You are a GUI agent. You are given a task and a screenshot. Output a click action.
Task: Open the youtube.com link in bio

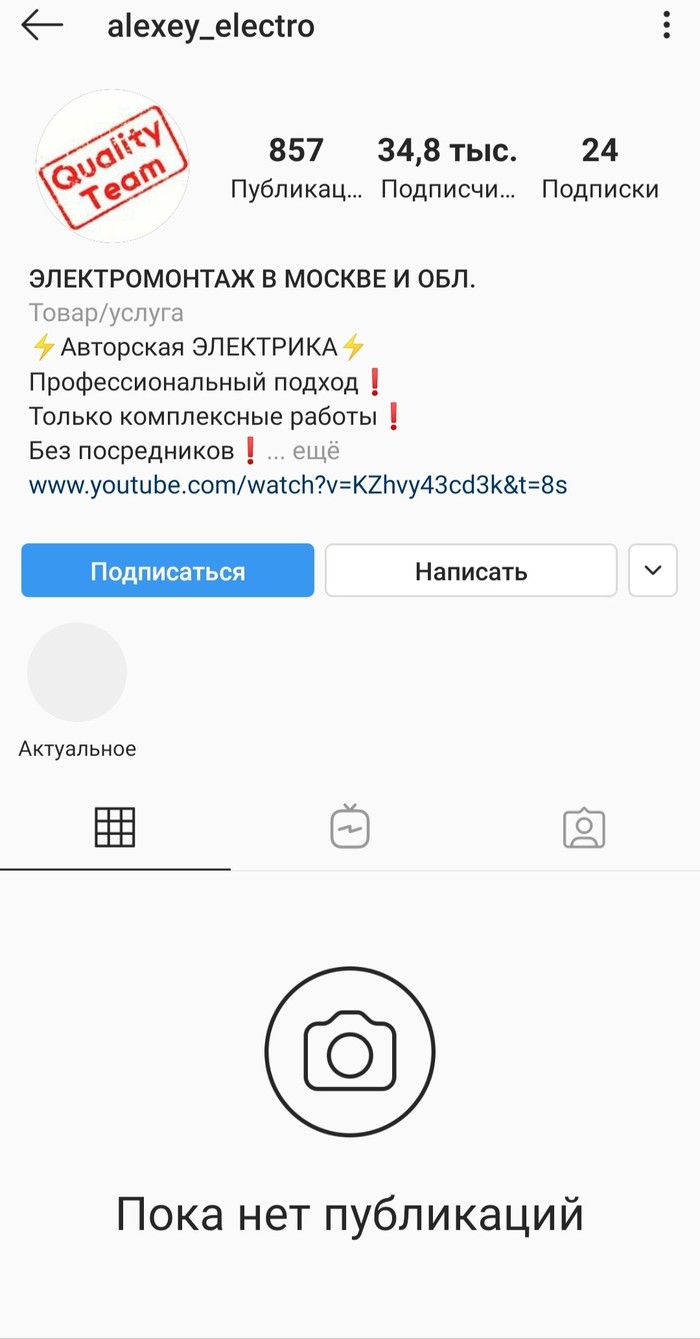298,486
